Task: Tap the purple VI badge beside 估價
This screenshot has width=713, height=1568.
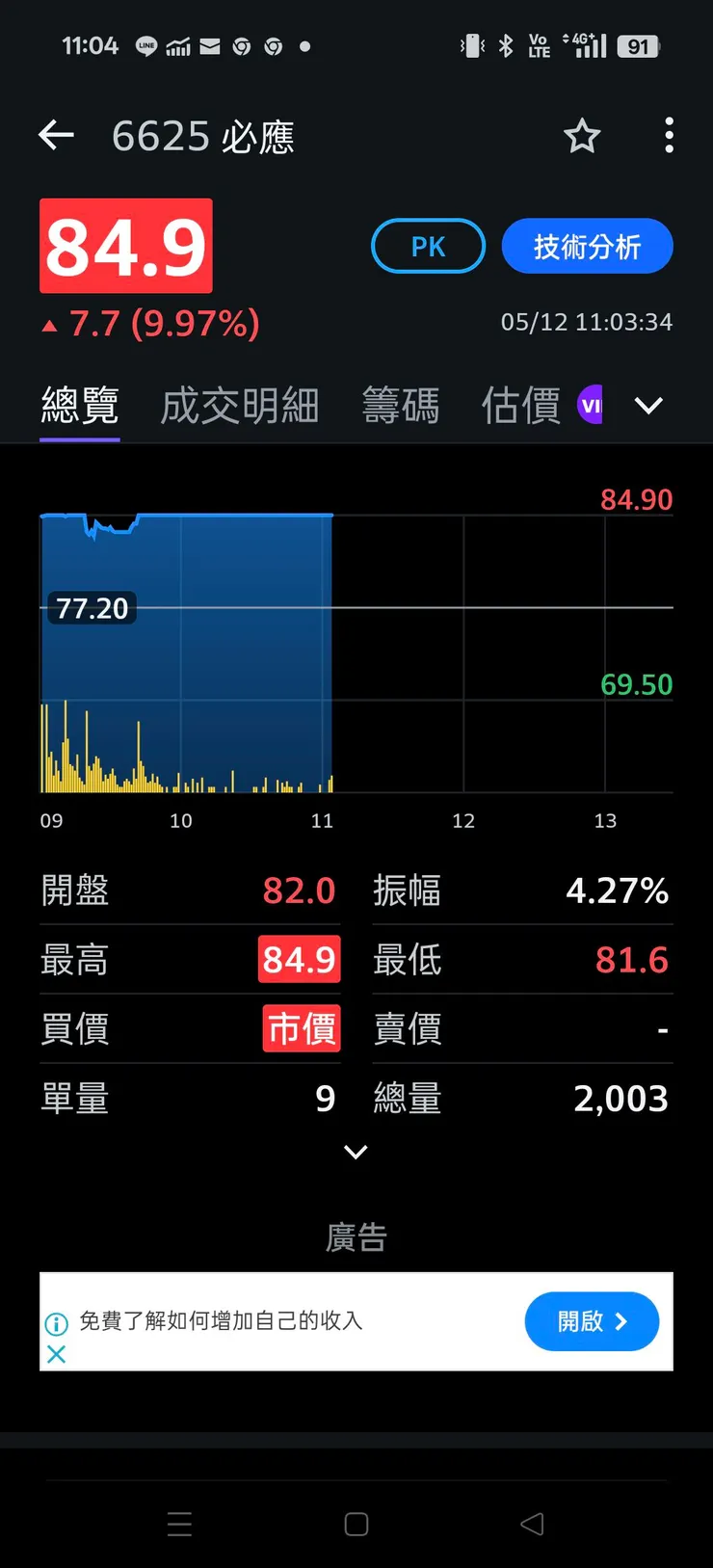Action: pos(591,405)
